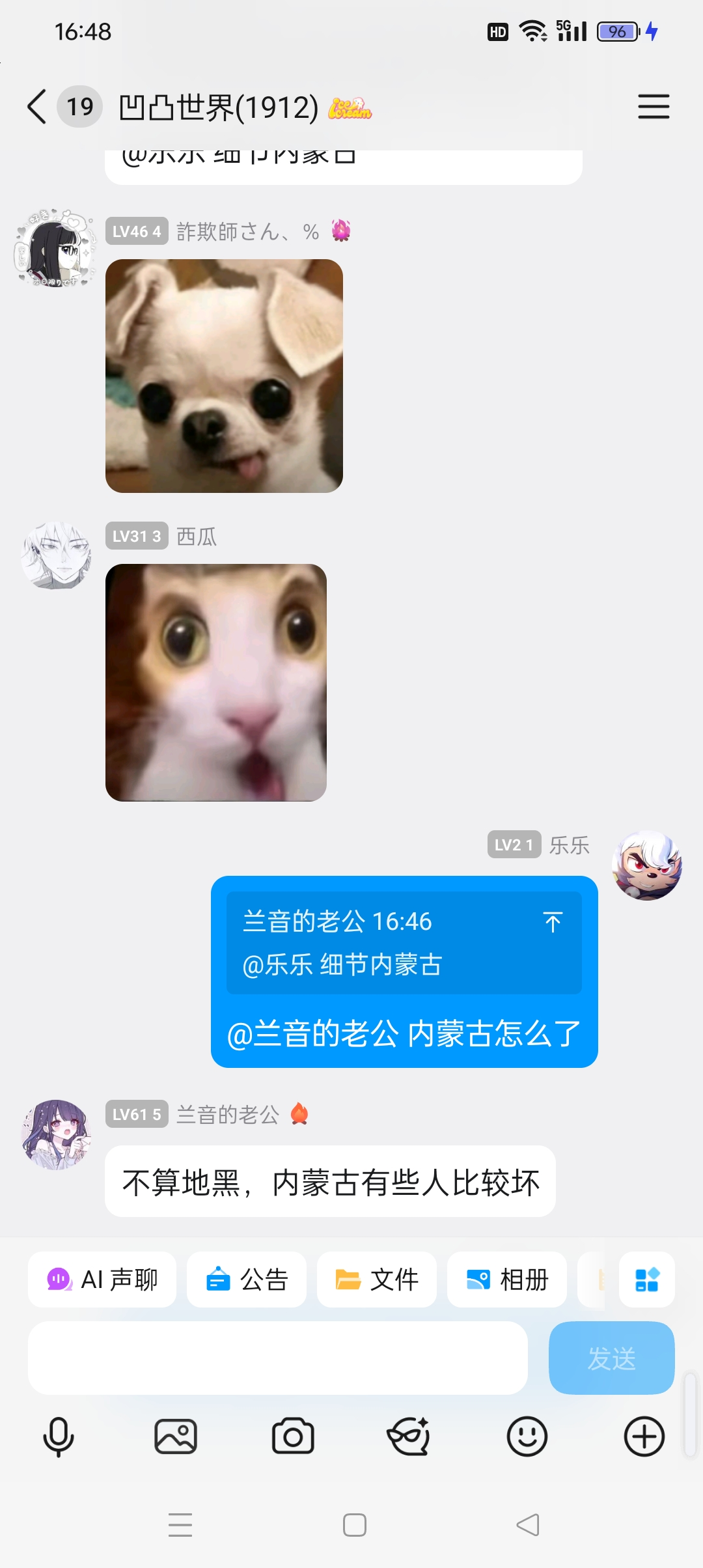Open the group settings menu

click(x=654, y=107)
